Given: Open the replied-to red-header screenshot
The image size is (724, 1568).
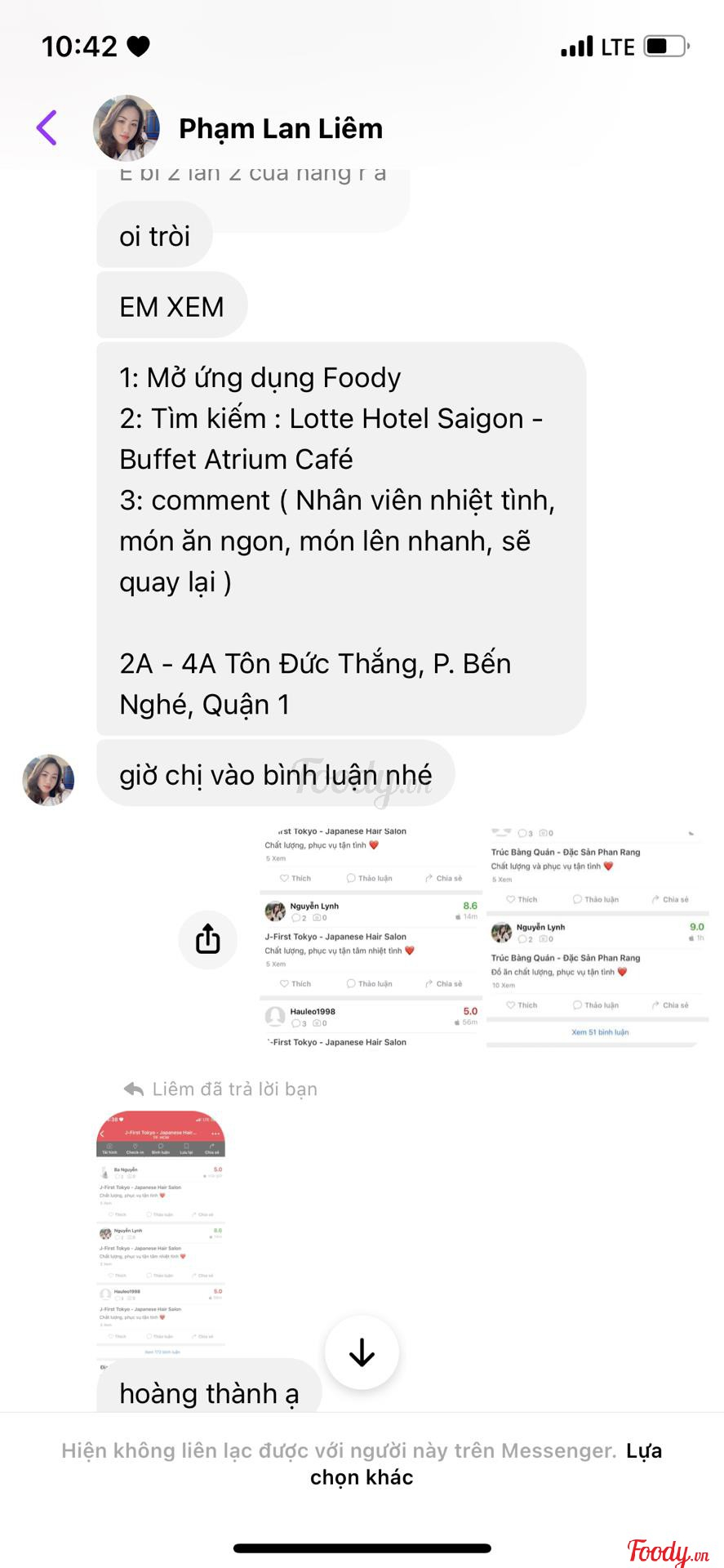Looking at the screenshot, I should [x=161, y=1233].
